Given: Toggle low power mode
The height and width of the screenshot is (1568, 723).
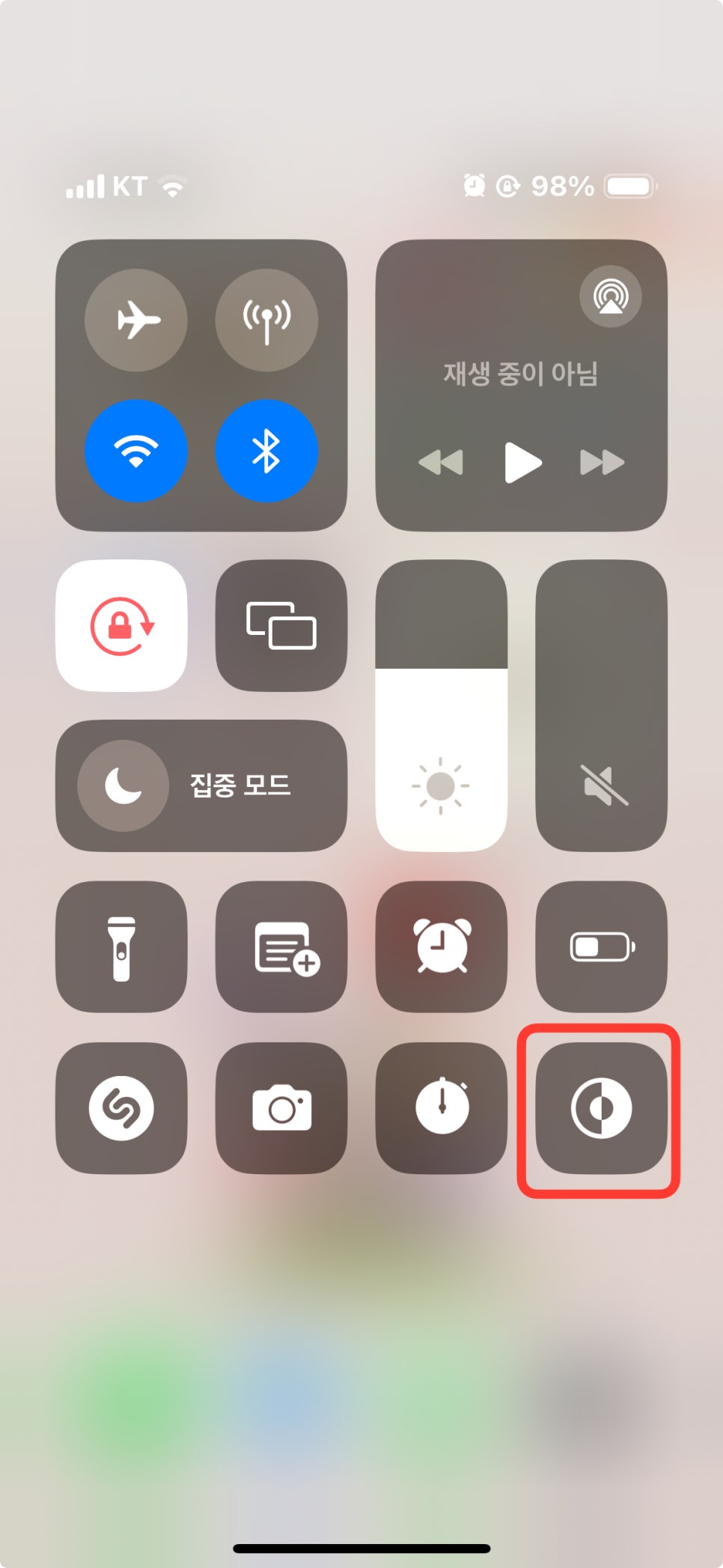Looking at the screenshot, I should (x=602, y=946).
